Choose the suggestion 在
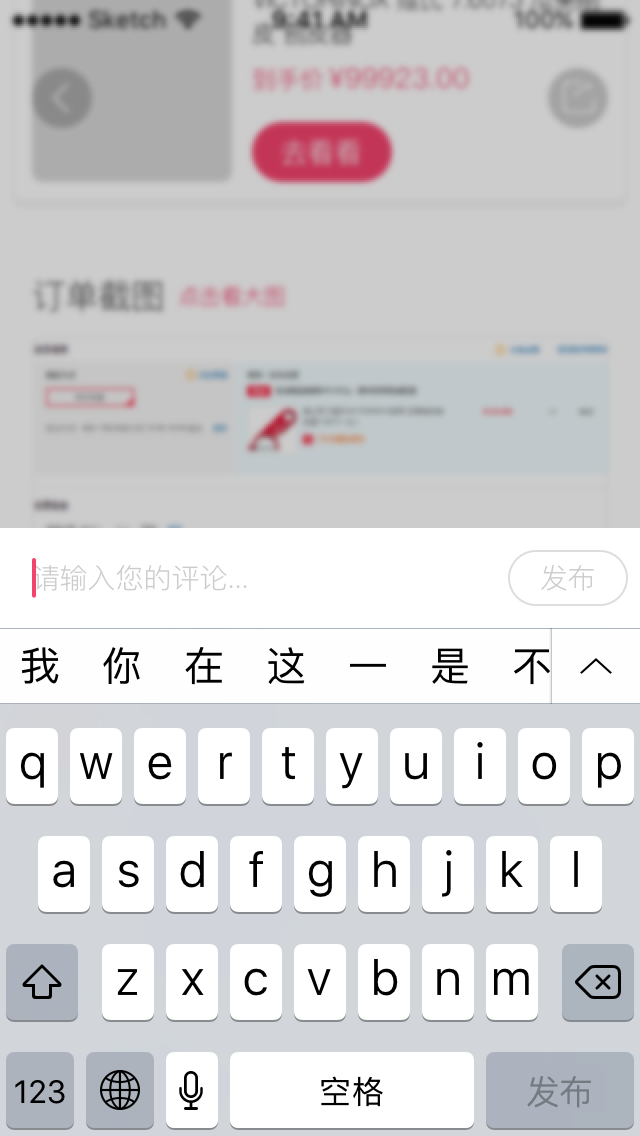This screenshot has width=640, height=1136. point(204,666)
